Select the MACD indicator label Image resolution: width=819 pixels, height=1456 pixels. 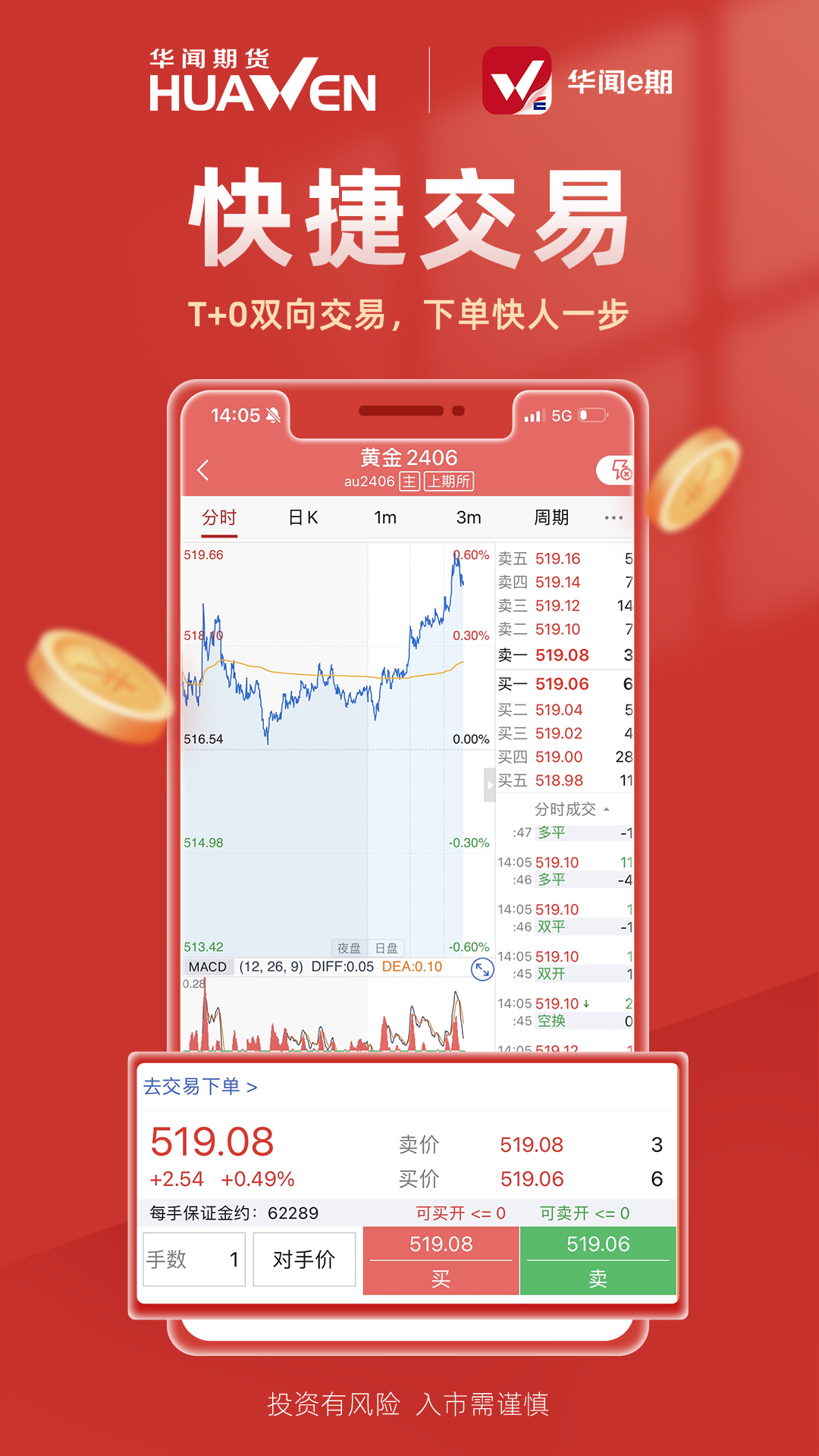click(206, 965)
